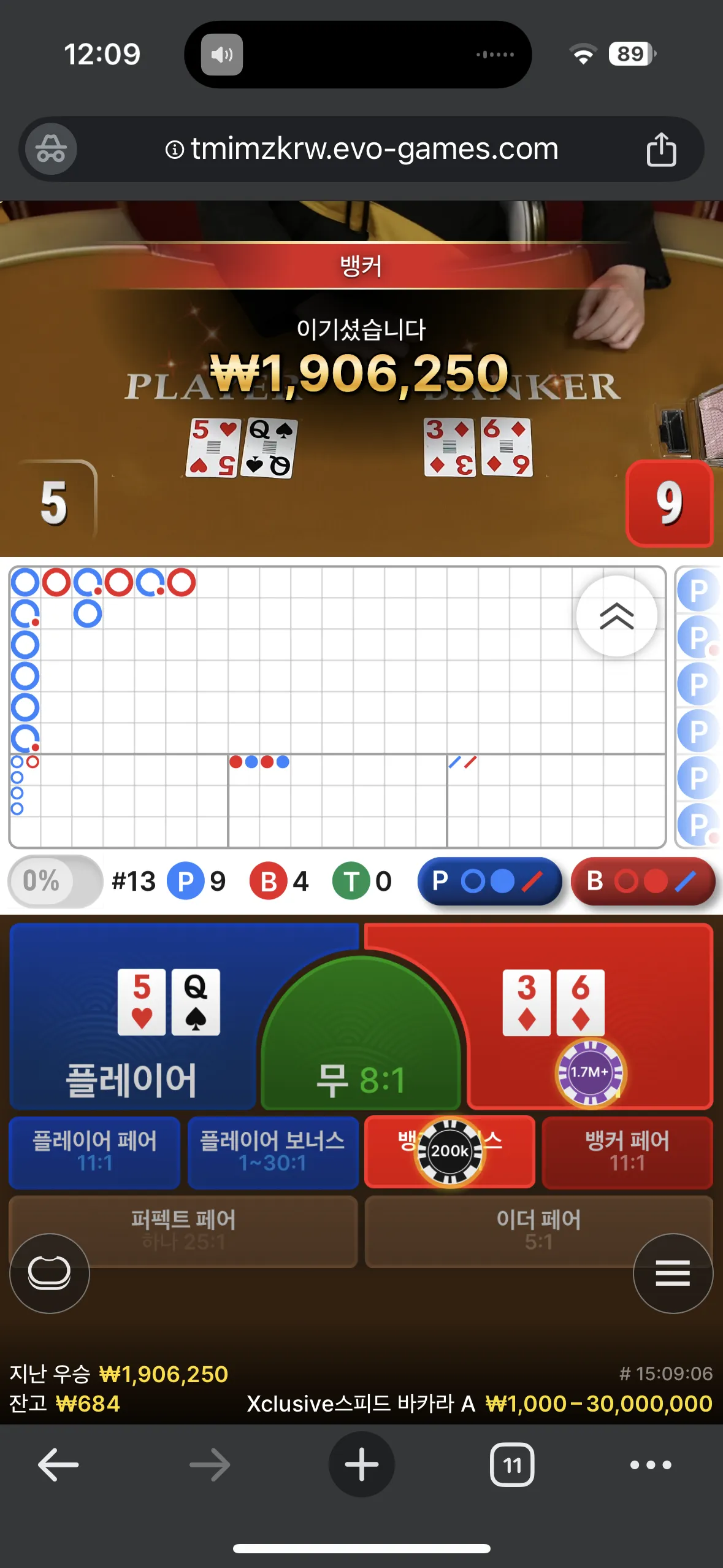Tap the browser share icon
This screenshot has width=723, height=1568.
[661, 149]
